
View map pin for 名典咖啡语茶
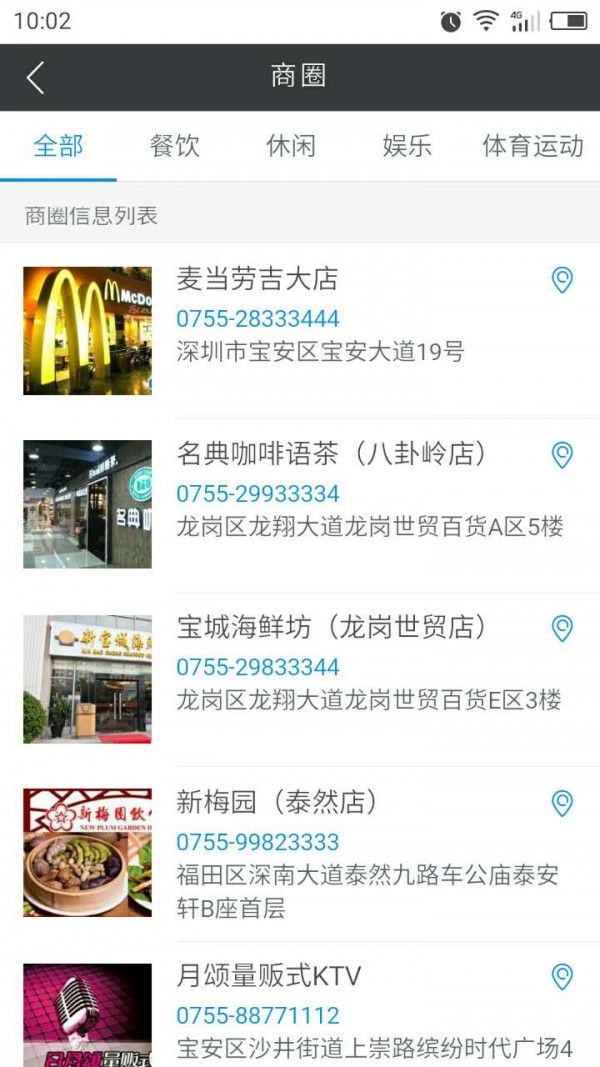pyautogui.click(x=563, y=456)
